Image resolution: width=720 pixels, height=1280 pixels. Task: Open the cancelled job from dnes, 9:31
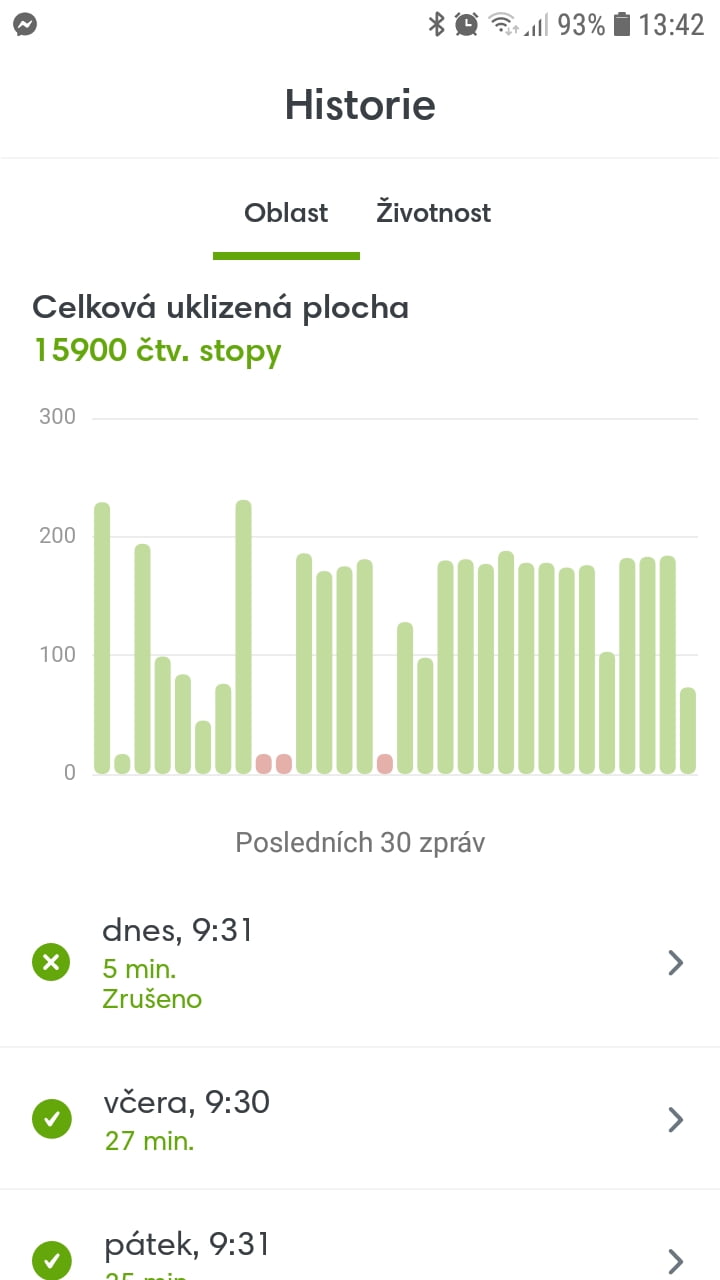[360, 963]
